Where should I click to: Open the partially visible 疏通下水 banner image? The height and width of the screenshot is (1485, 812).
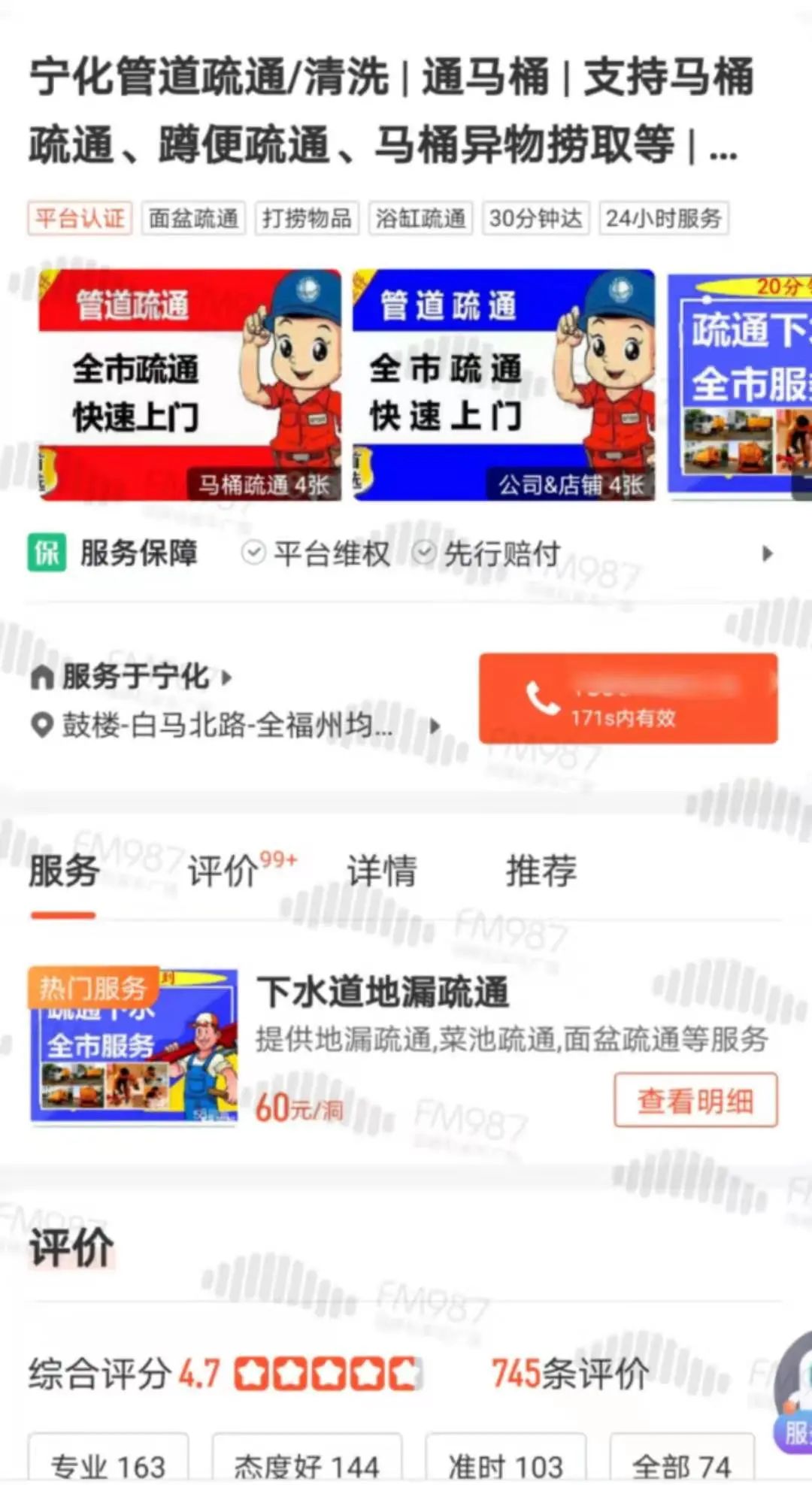(x=741, y=385)
